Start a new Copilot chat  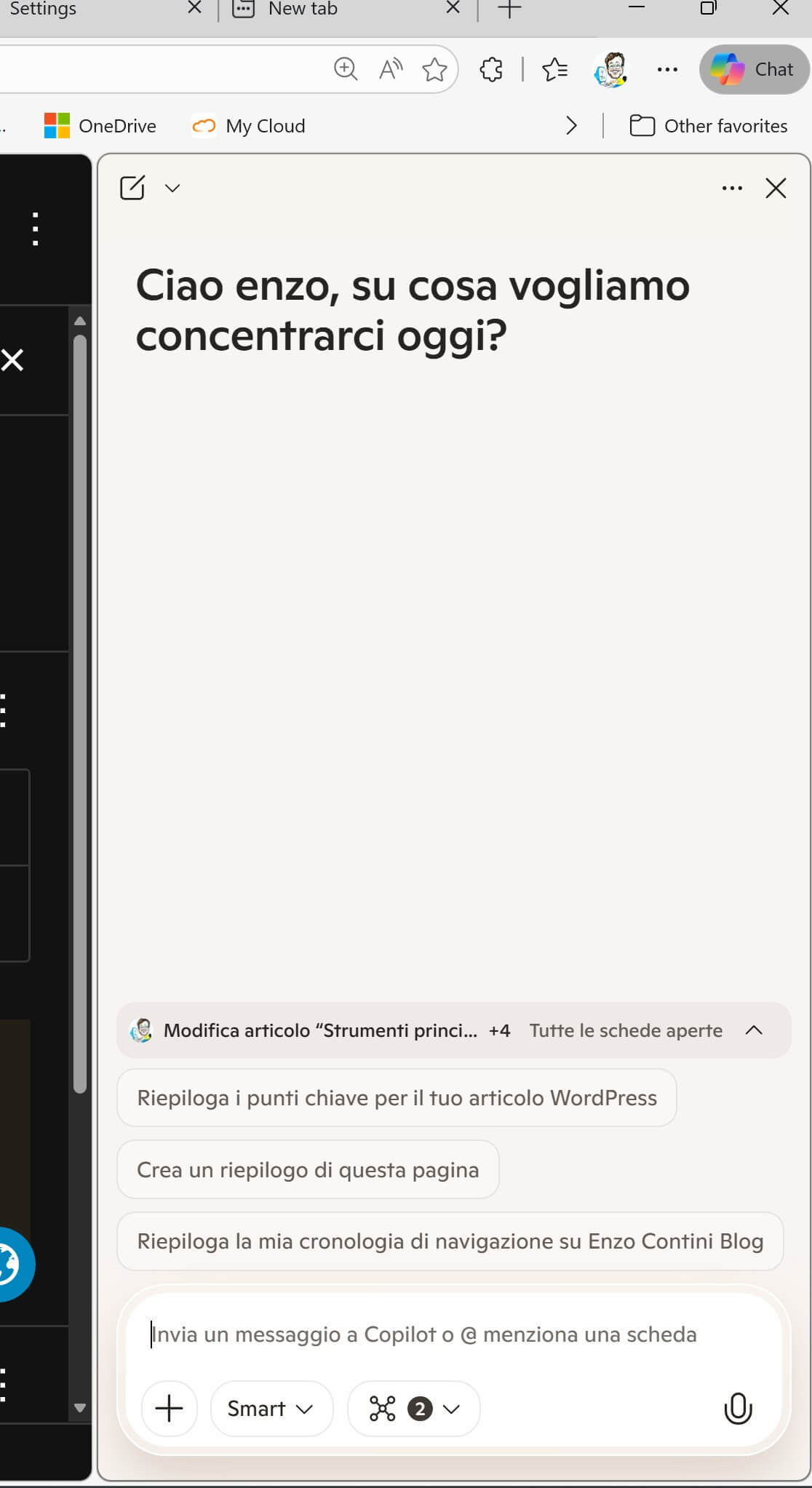[132, 188]
